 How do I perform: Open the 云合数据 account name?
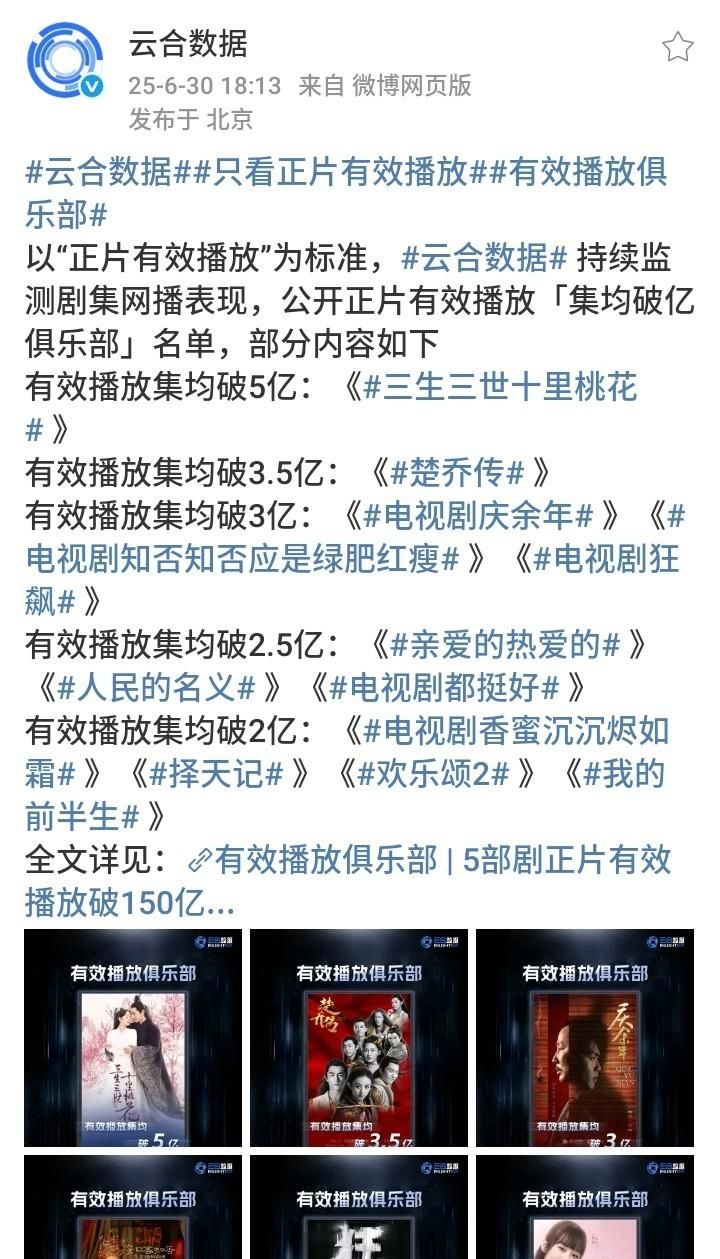pos(188,43)
